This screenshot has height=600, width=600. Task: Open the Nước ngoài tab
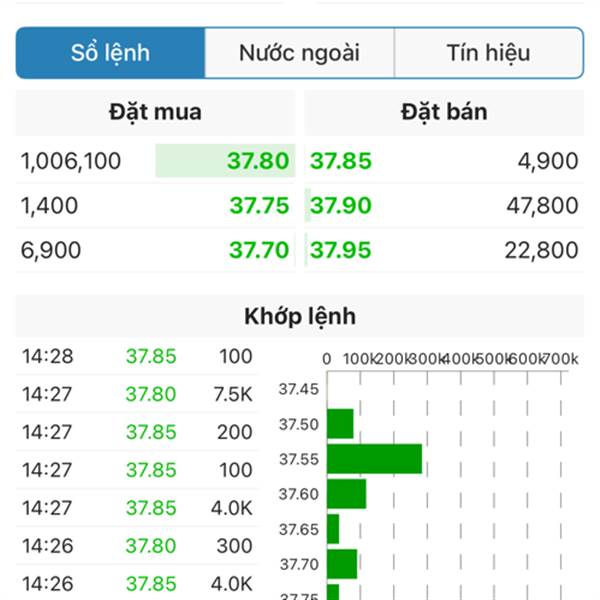tap(299, 53)
